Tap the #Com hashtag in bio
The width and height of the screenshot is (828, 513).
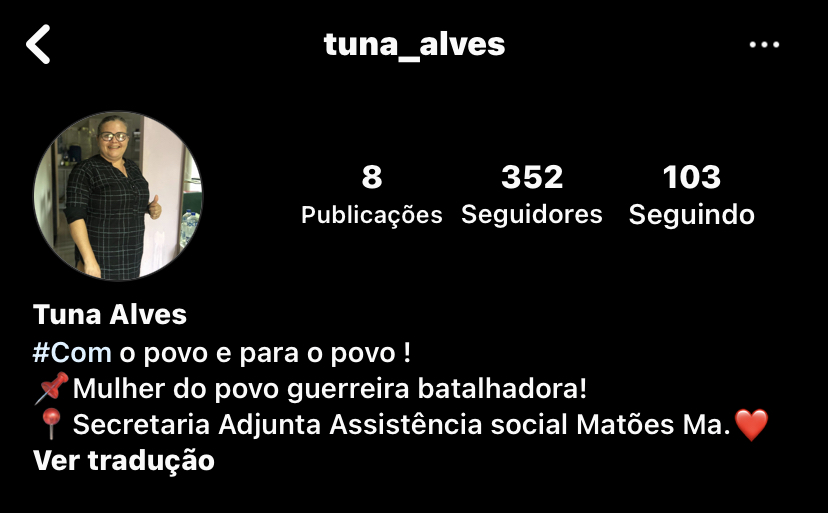71,353
